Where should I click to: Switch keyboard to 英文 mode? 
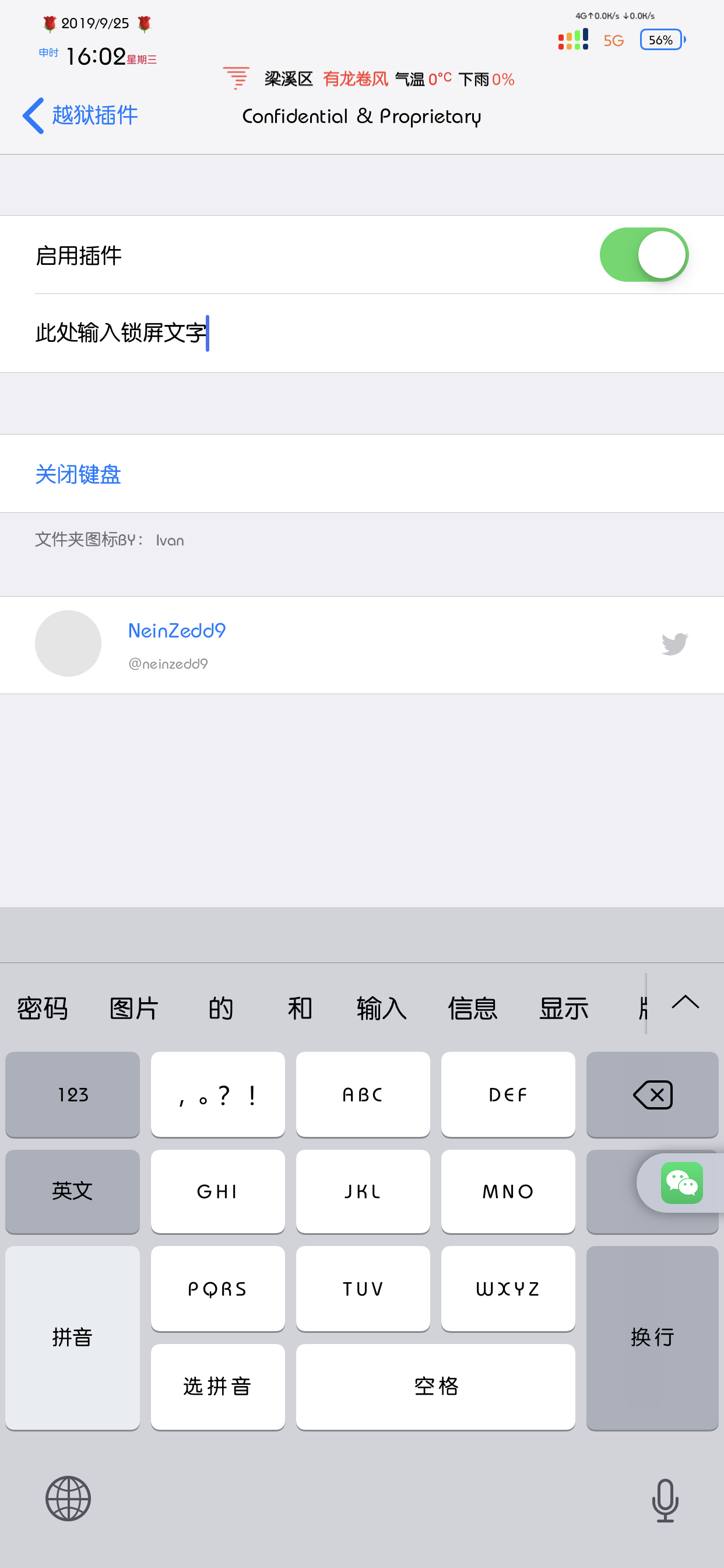pos(72,1191)
